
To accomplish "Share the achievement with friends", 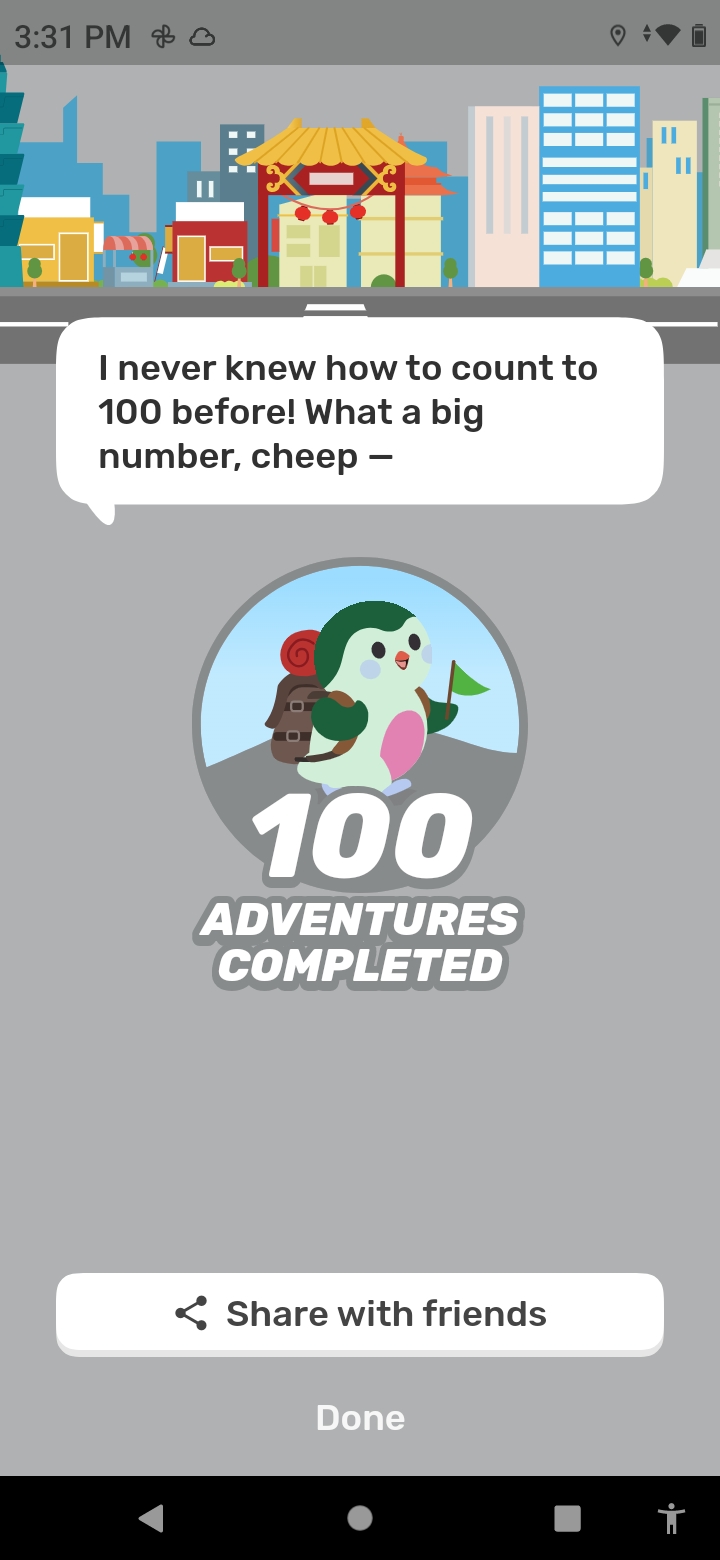I will tap(360, 1313).
